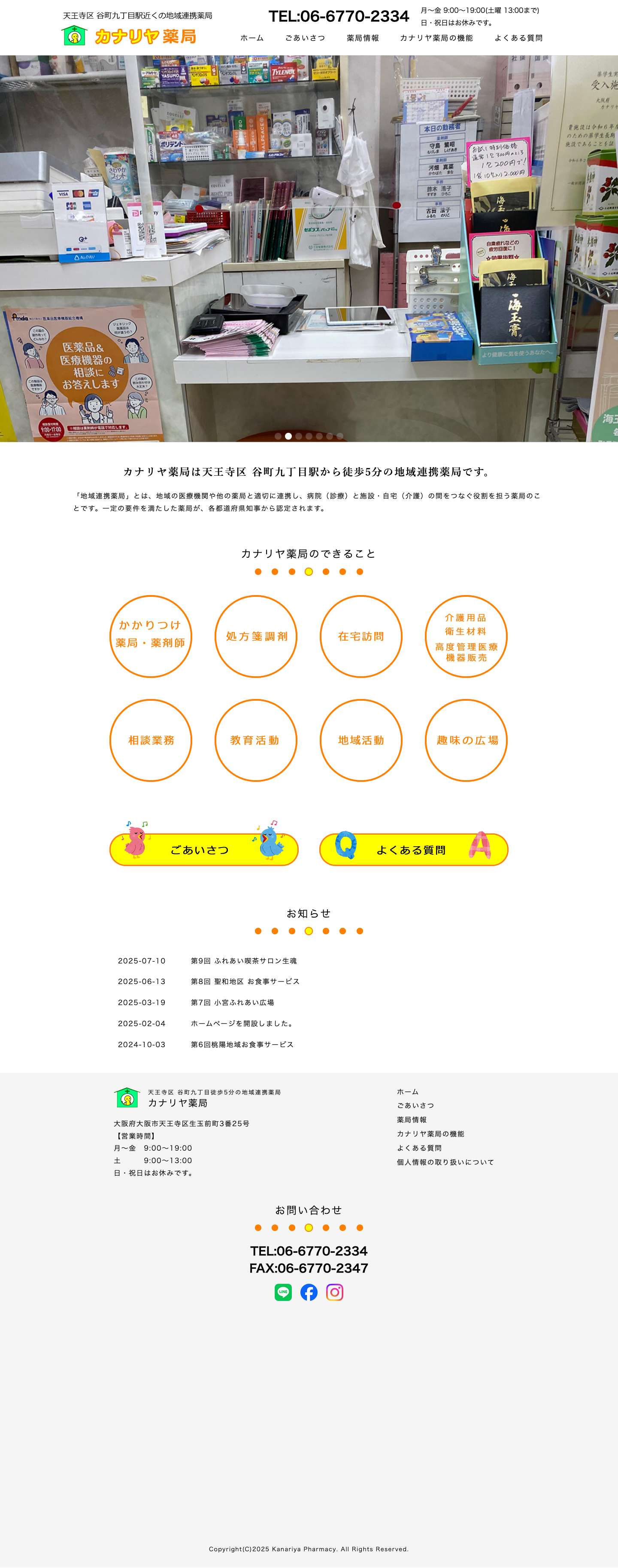Open the ホーム link in the top navigation
The image size is (618, 1568).
click(252, 38)
